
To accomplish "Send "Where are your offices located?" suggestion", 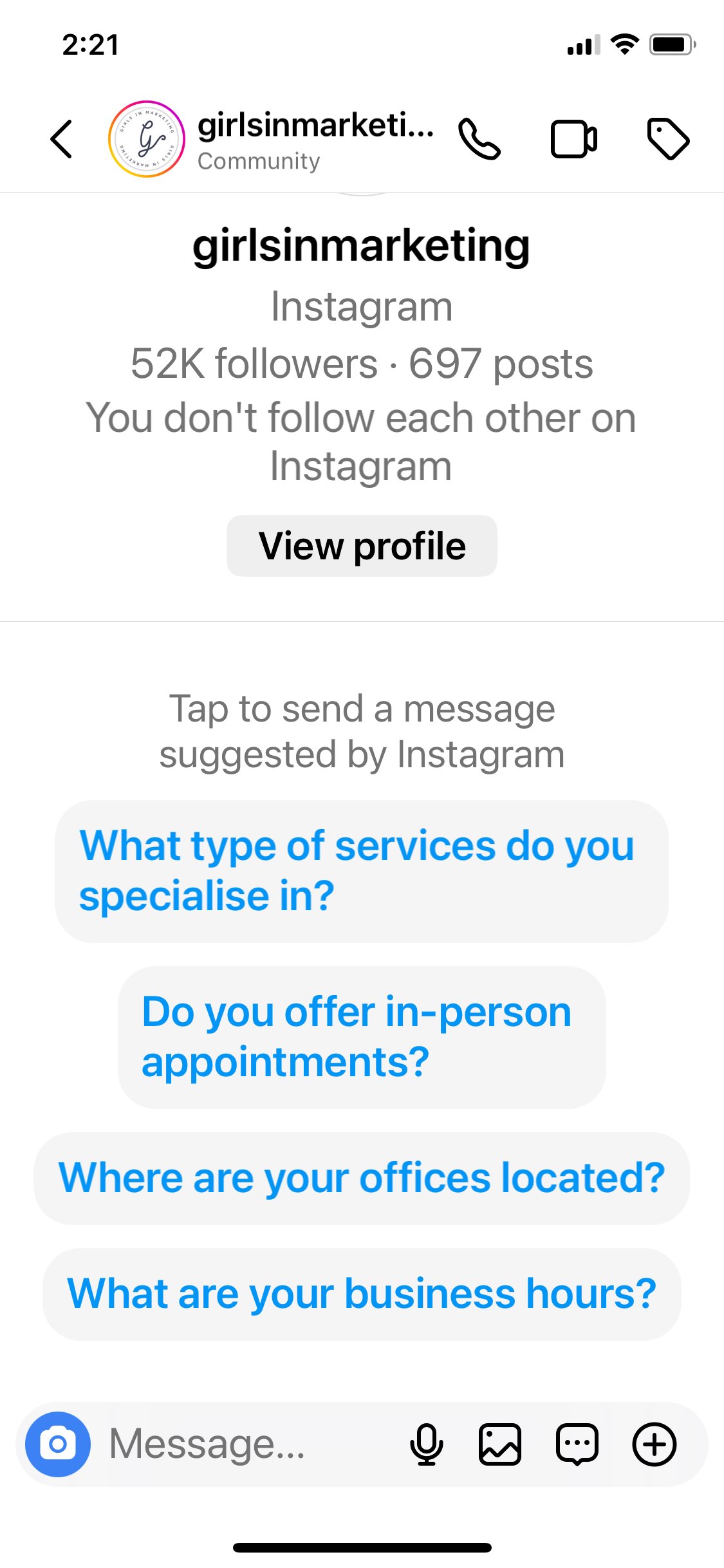I will pyautogui.click(x=362, y=1178).
